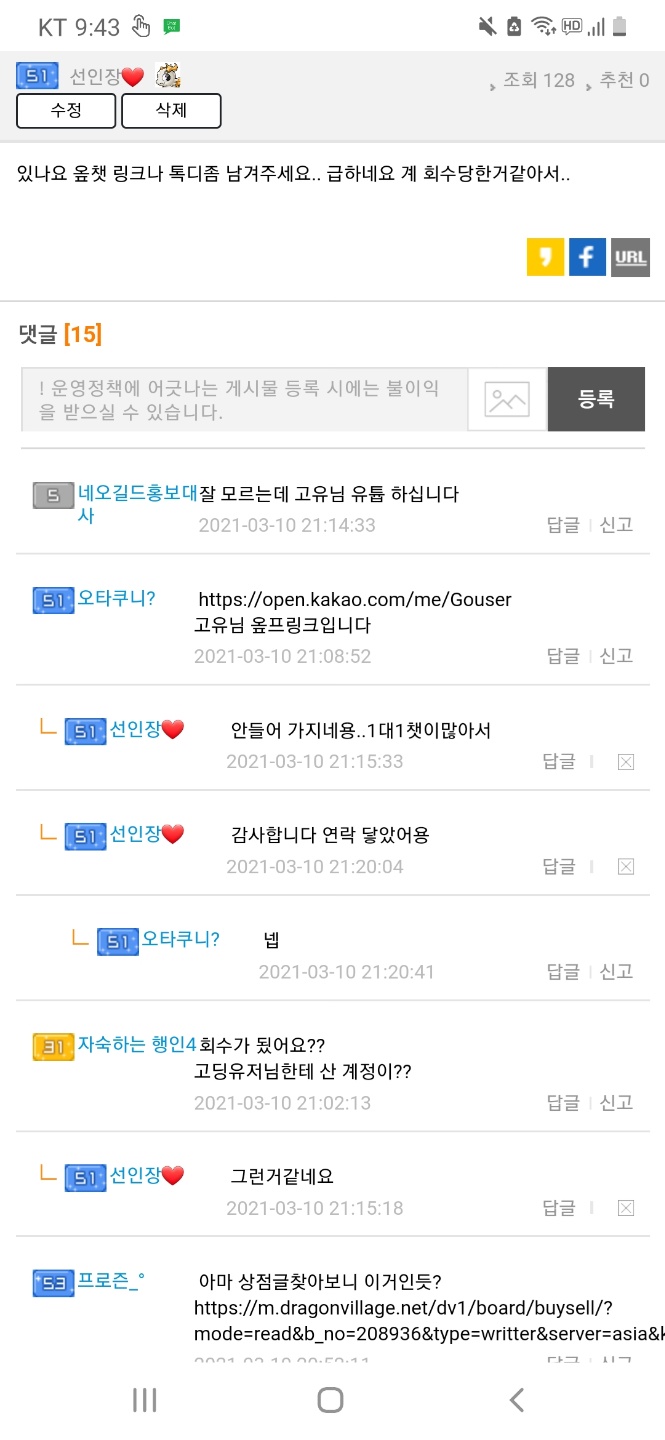Open recent apps from the navigation bar
This screenshot has height=1440, width=665.
145,1400
